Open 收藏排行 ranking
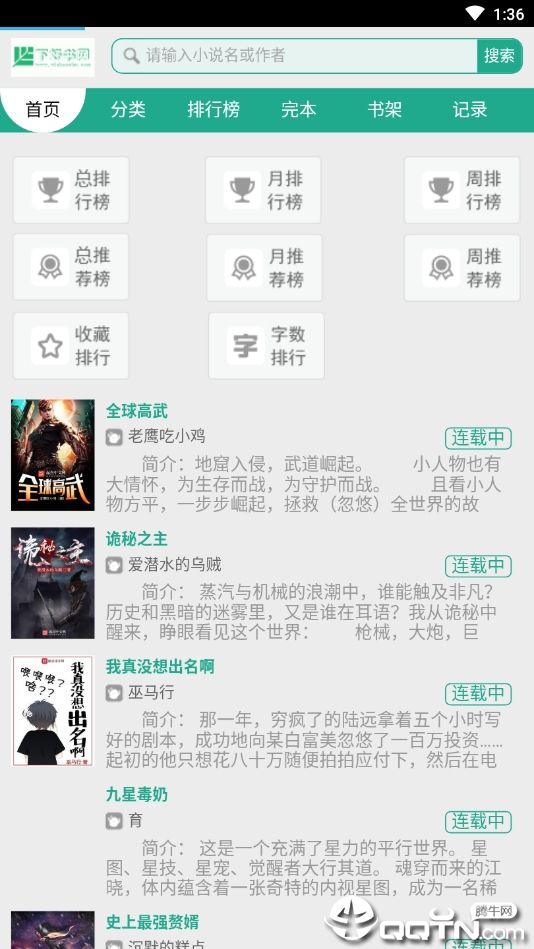 (71, 346)
